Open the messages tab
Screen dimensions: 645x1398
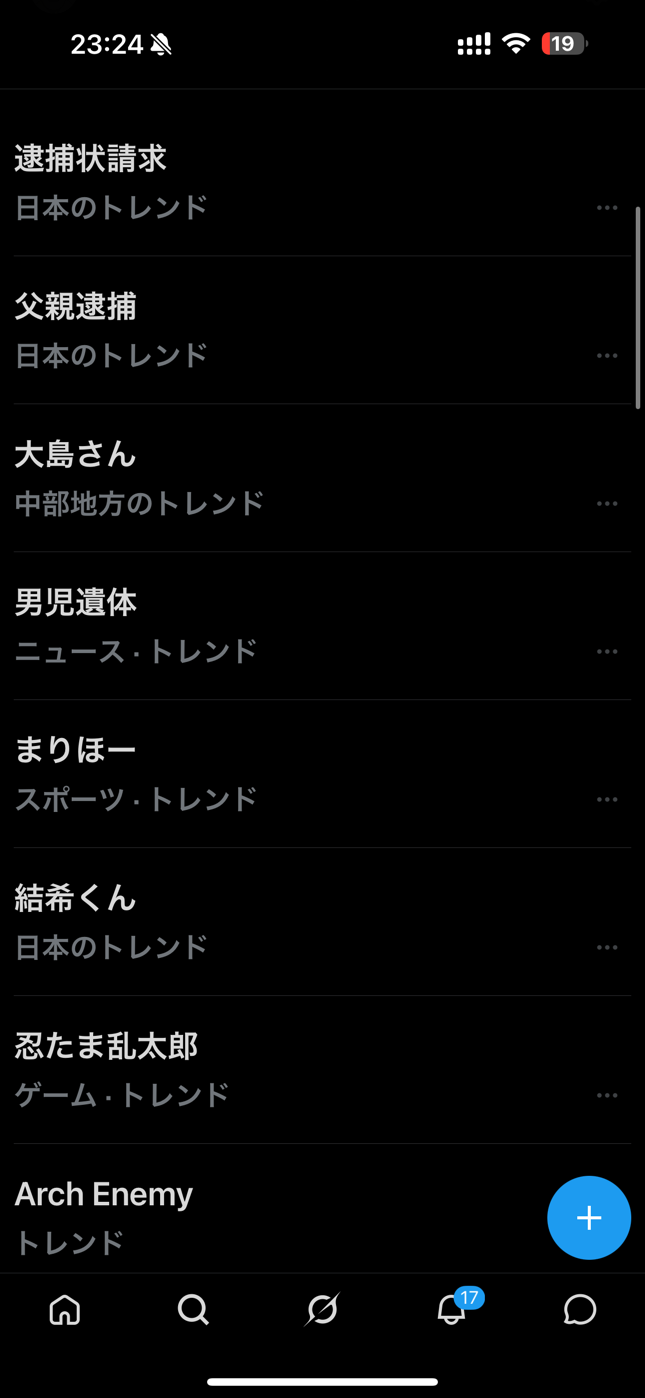tap(580, 1310)
